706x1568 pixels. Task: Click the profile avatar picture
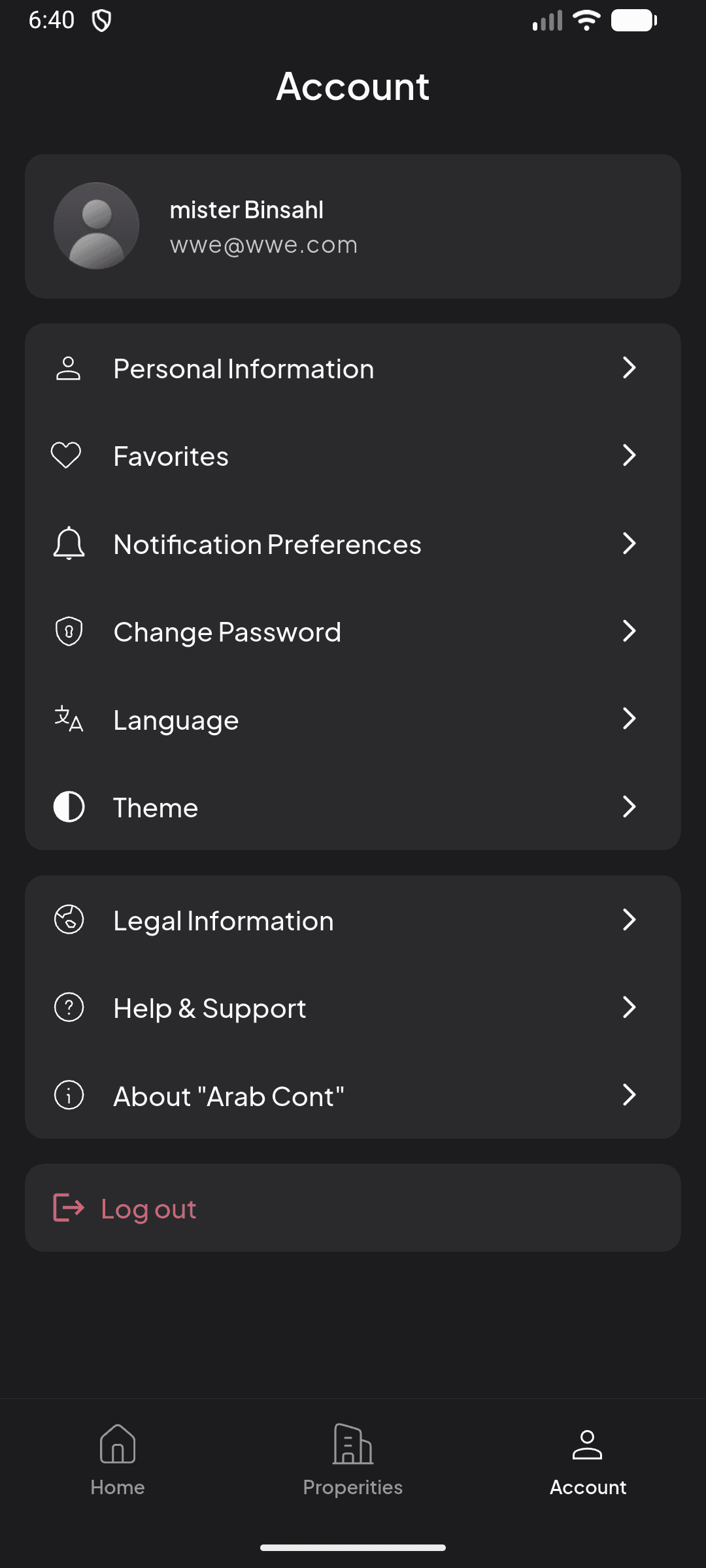(96, 225)
